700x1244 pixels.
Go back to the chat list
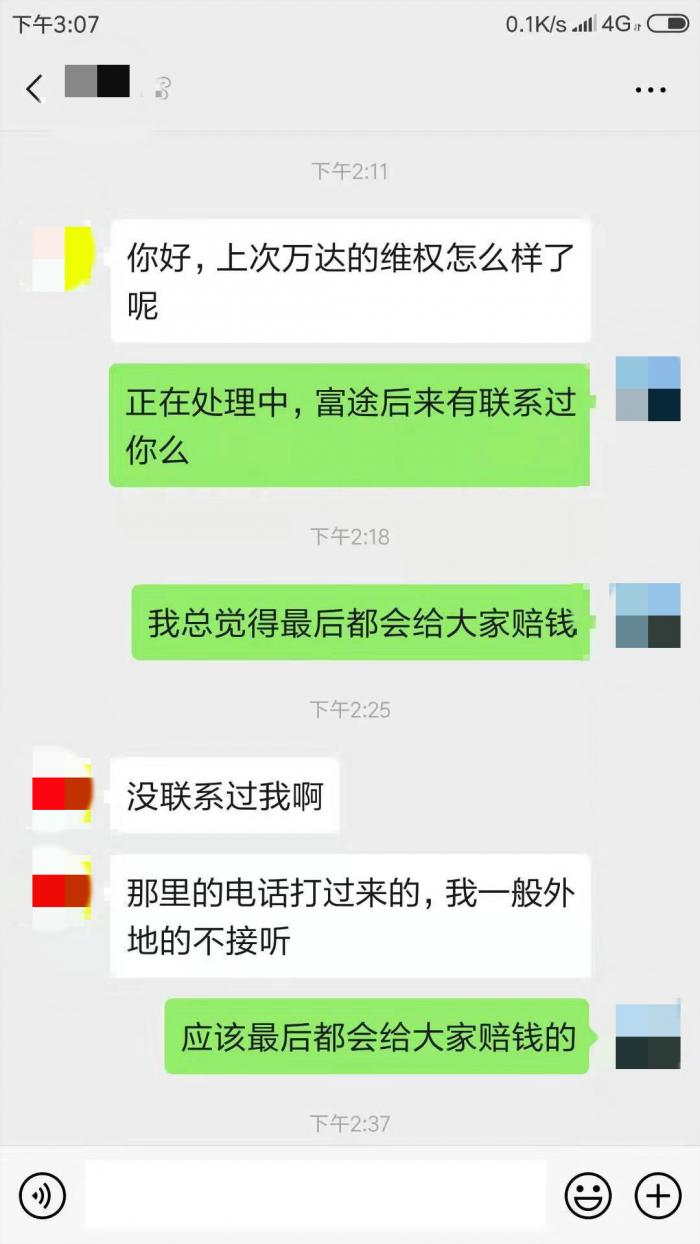[35, 89]
